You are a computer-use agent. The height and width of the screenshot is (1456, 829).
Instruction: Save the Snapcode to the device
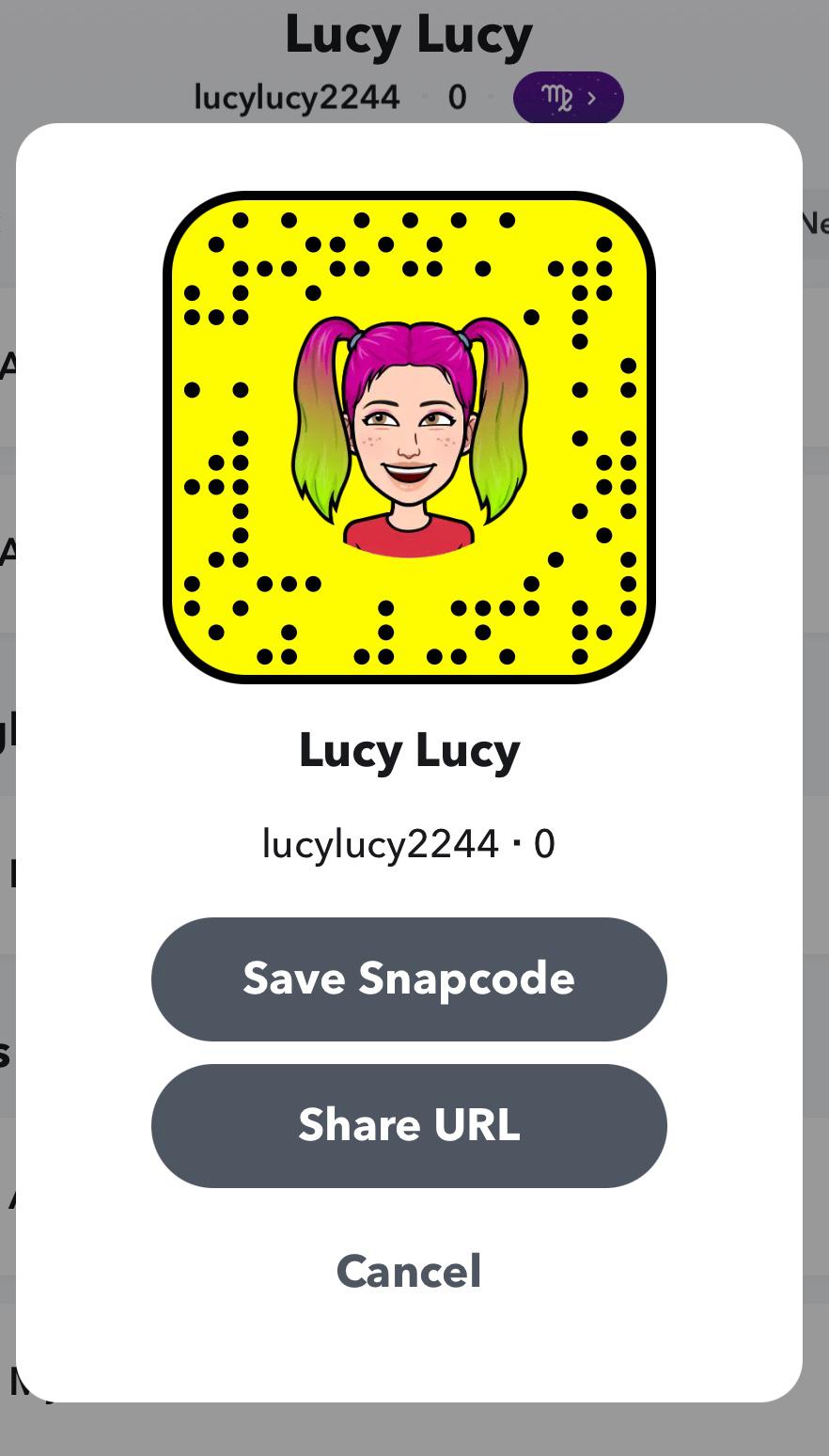409,978
